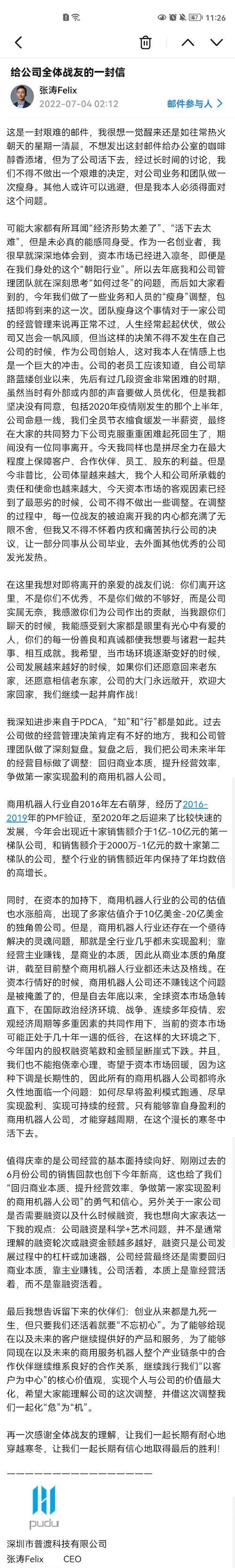
Task: Jump to next email with down arrow
Action: pos(217,42)
